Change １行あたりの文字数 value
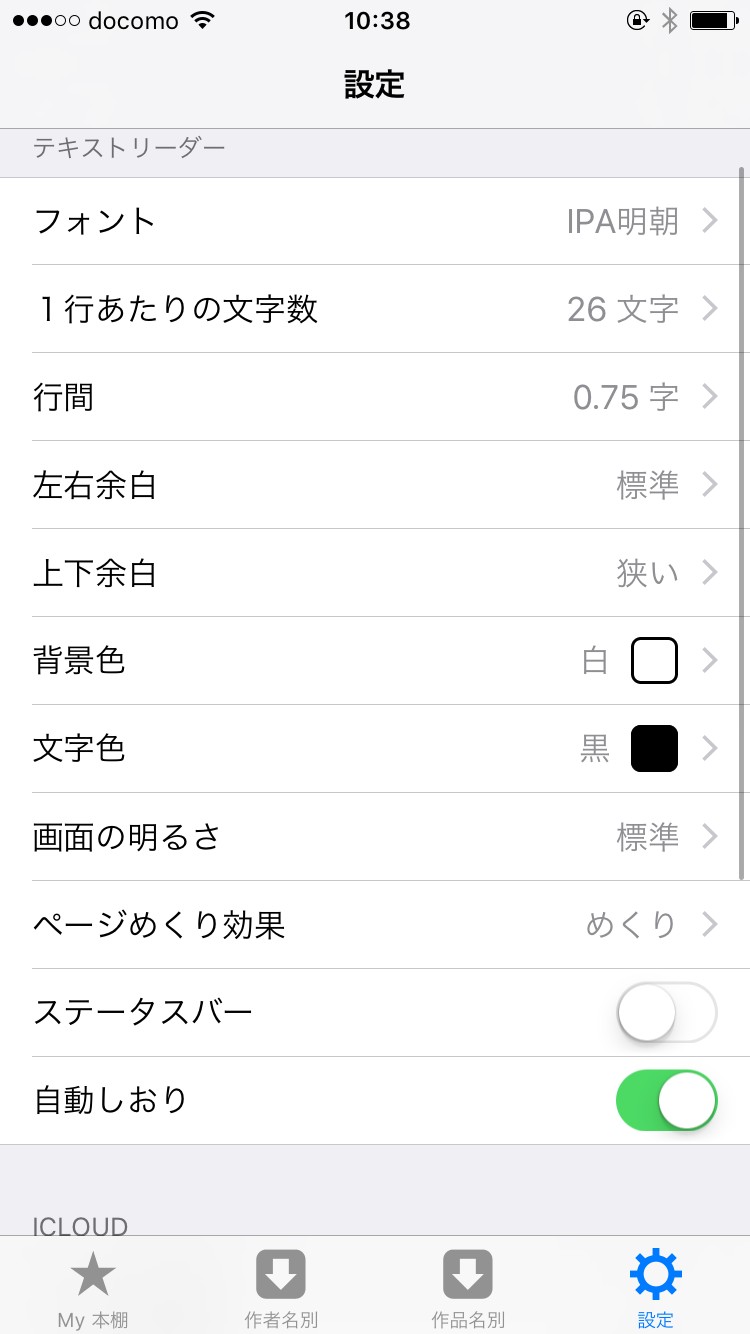Viewport: 750px width, 1334px height. pos(375,309)
